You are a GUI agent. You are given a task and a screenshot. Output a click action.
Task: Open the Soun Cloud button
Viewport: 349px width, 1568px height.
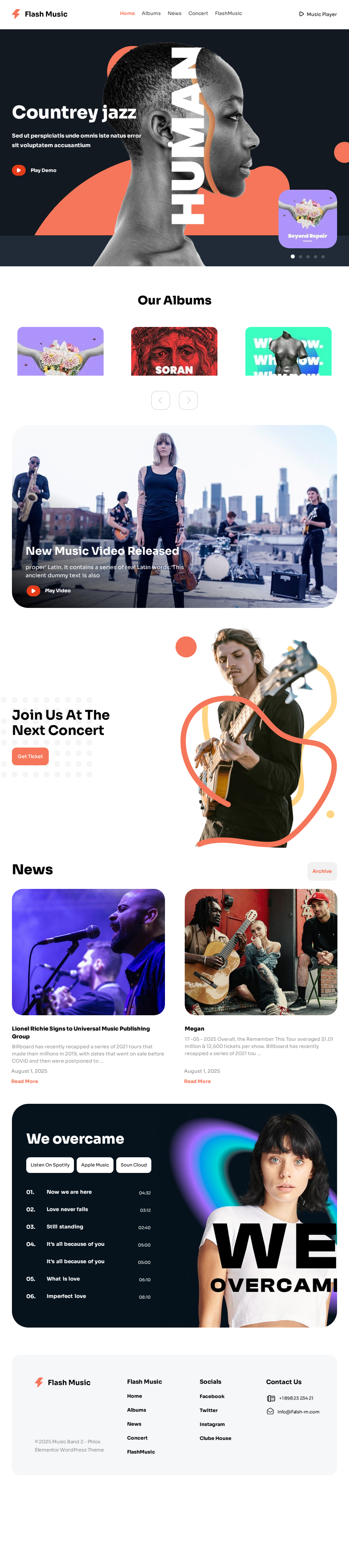(x=133, y=1164)
